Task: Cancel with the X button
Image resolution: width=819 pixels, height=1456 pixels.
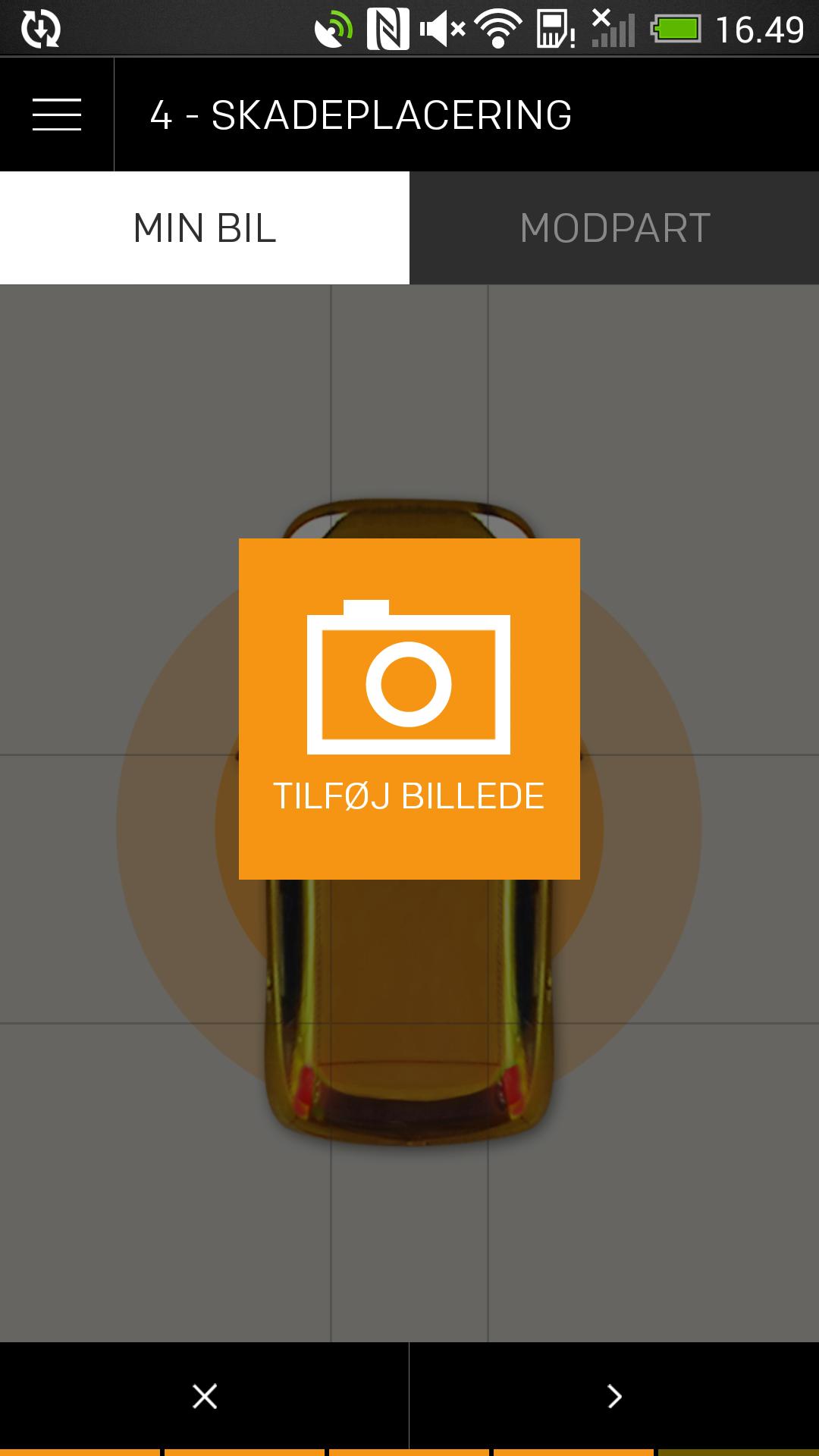Action: (205, 1396)
